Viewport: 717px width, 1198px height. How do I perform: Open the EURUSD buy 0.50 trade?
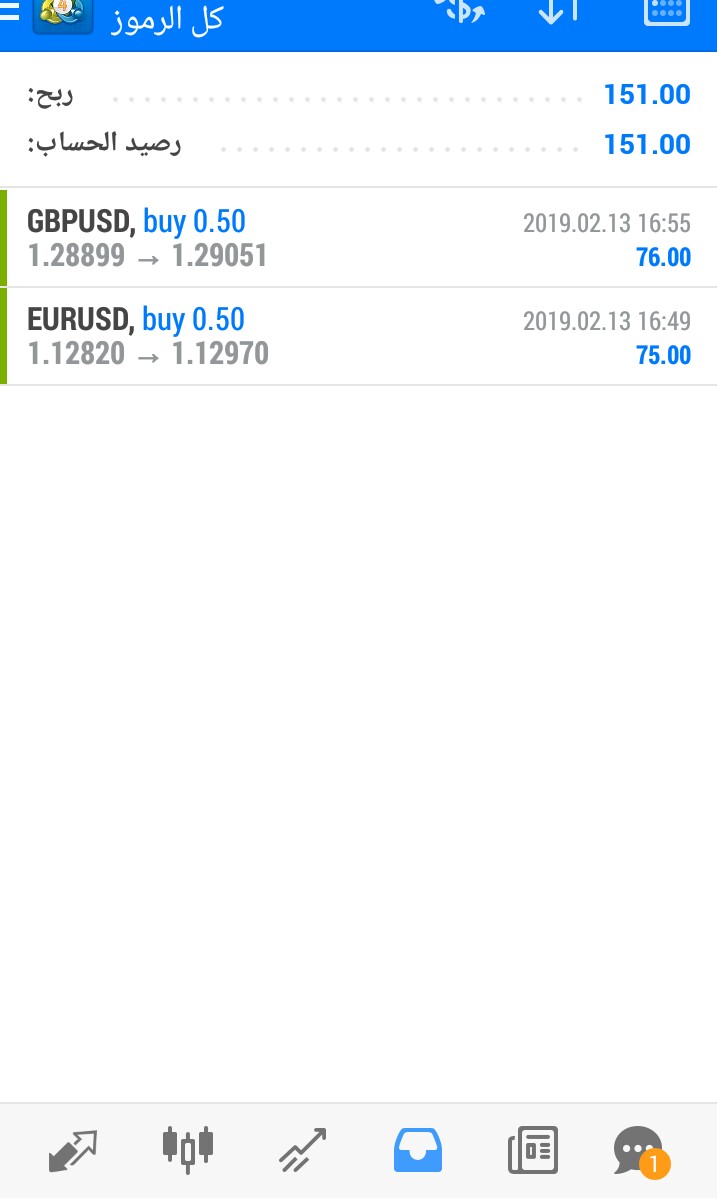coord(358,336)
